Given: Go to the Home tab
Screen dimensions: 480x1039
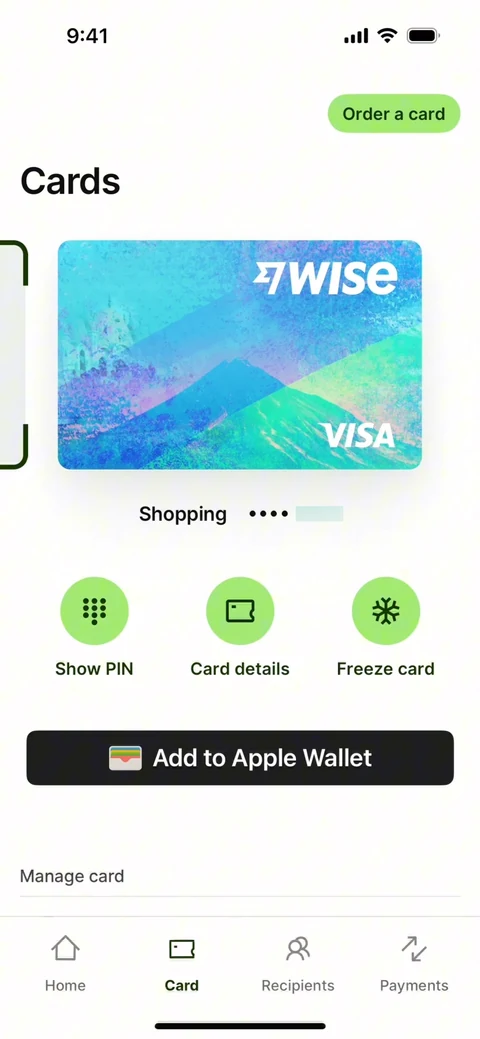Looking at the screenshot, I should (65, 962).
